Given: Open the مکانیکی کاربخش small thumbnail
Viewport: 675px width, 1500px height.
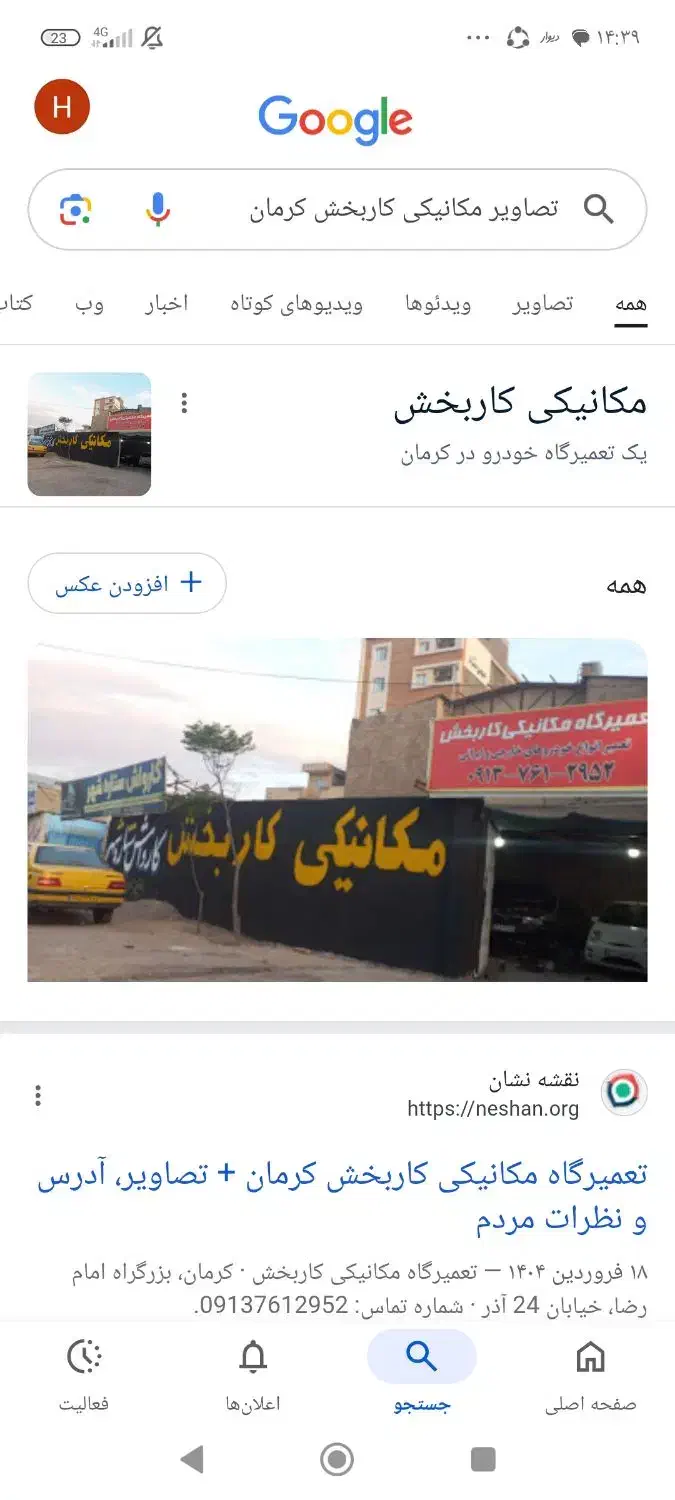Looking at the screenshot, I should click(89, 434).
